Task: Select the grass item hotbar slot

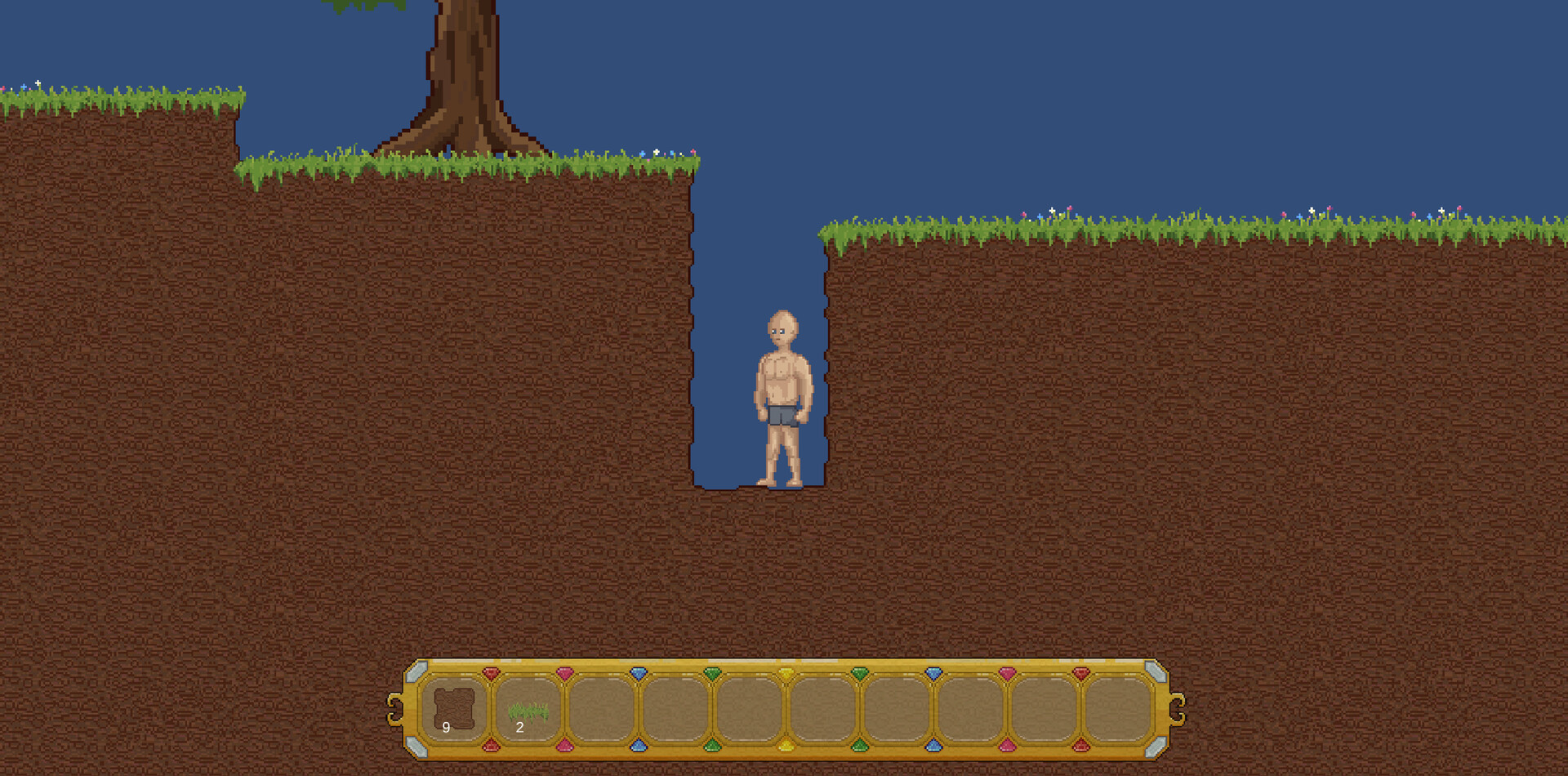Action: (x=528, y=709)
